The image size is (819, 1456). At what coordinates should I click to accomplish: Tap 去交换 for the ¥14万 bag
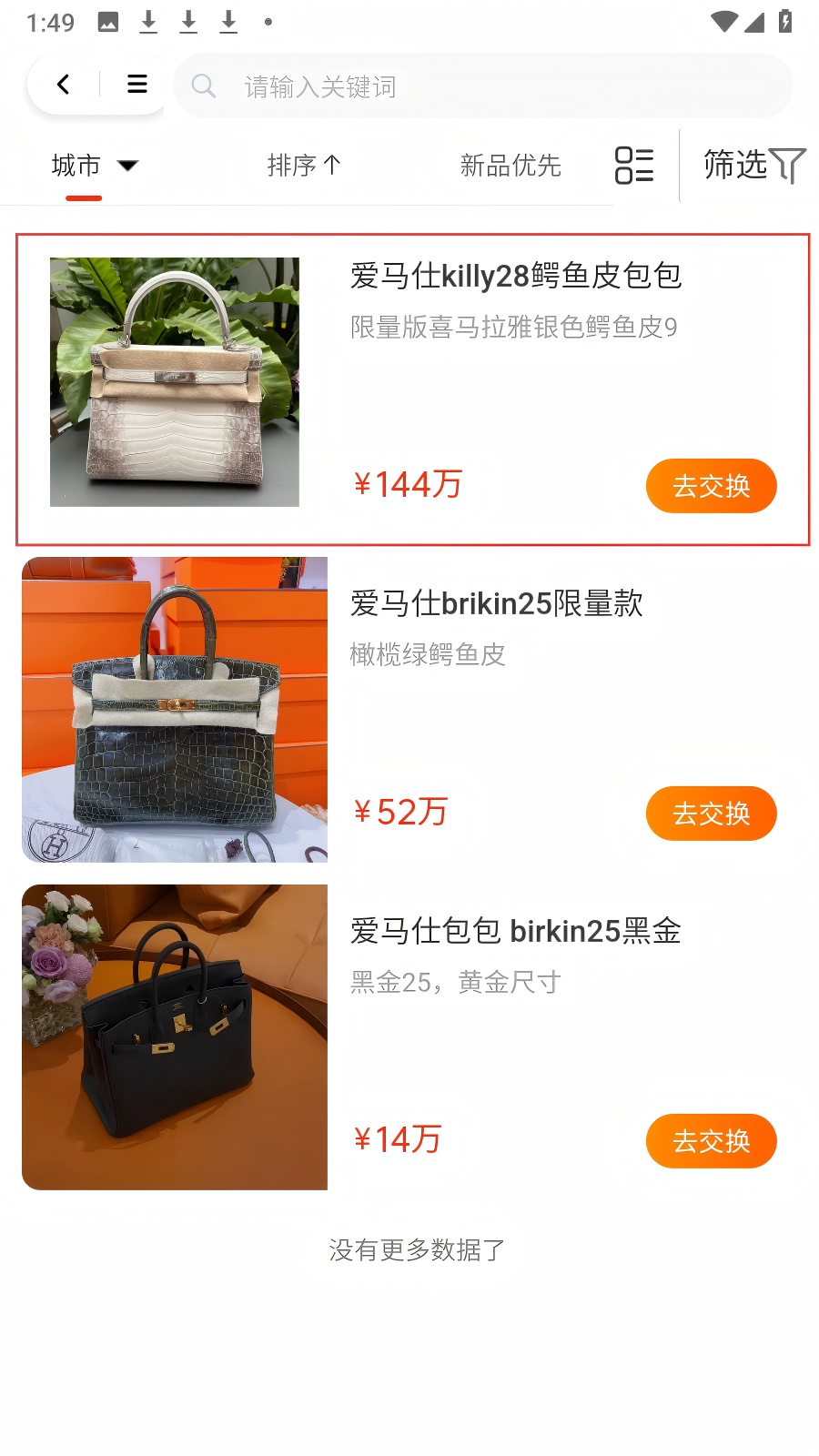[x=711, y=1141]
